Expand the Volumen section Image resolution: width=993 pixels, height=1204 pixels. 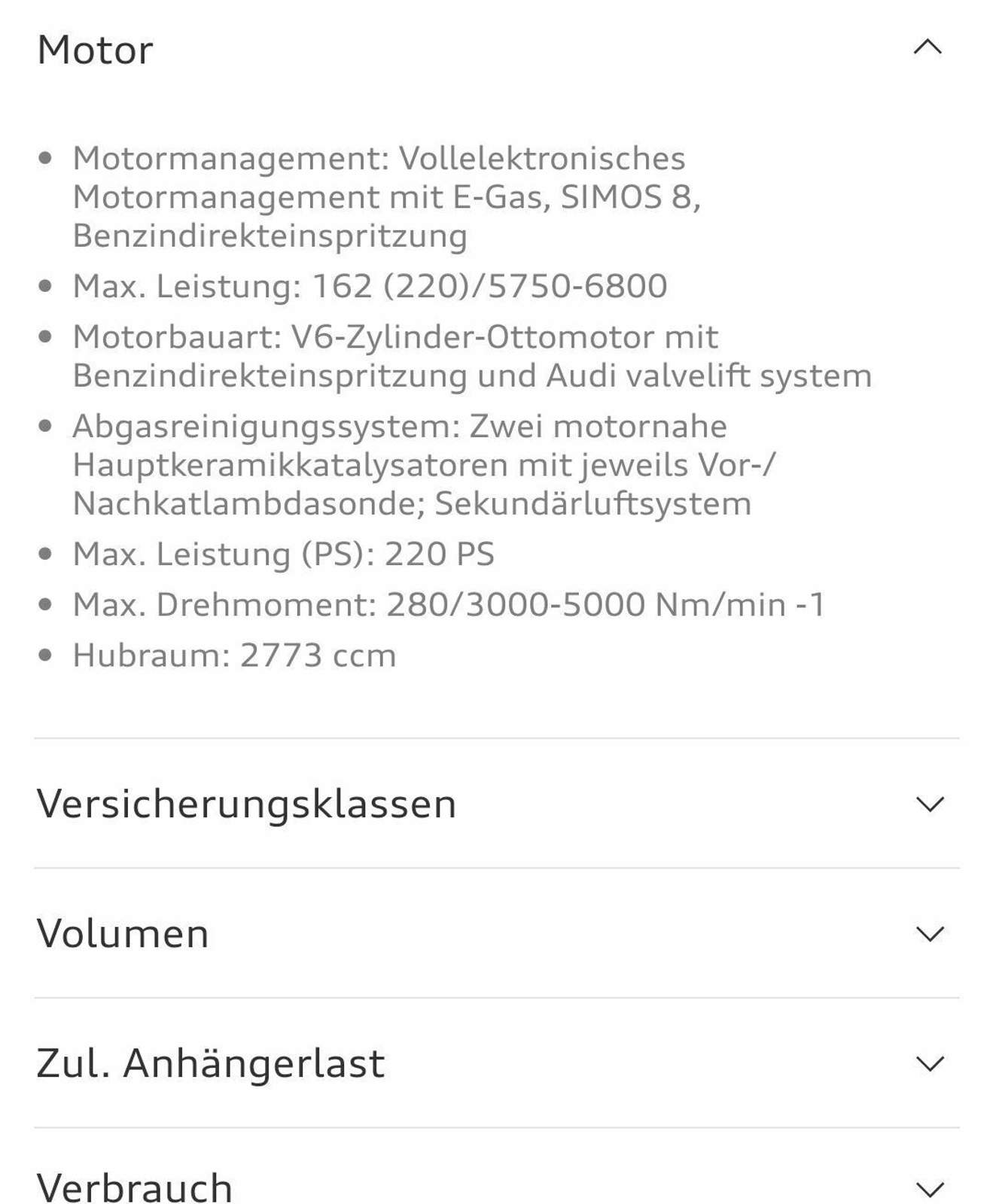coord(929,934)
